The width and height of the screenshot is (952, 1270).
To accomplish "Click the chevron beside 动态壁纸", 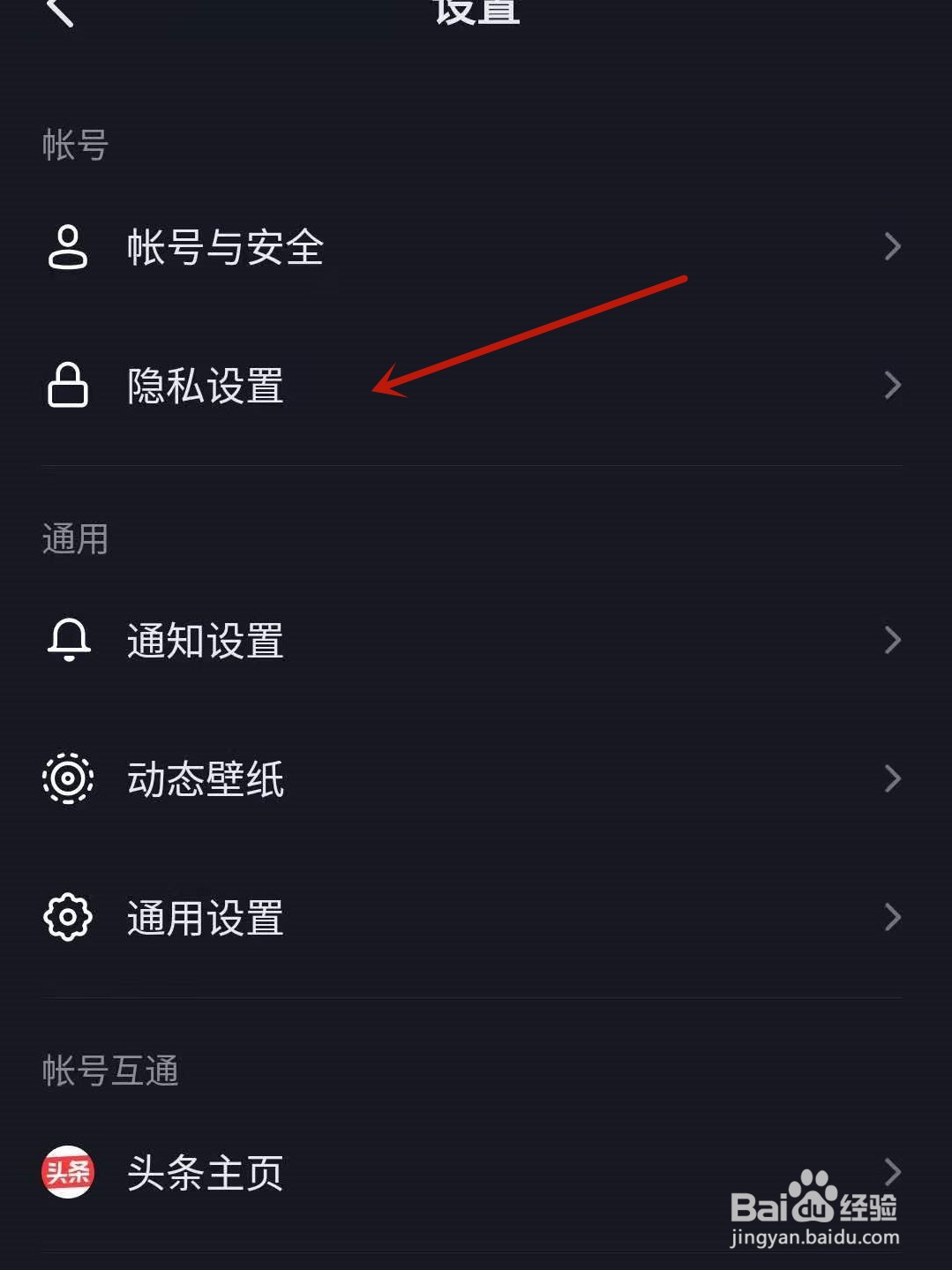I will coord(891,778).
